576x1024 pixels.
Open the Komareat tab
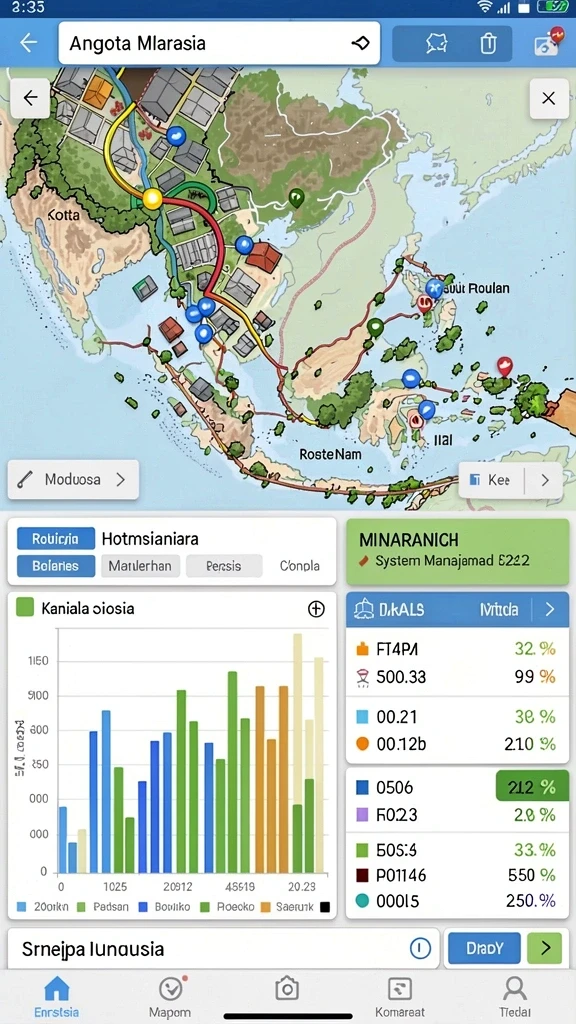point(400,997)
